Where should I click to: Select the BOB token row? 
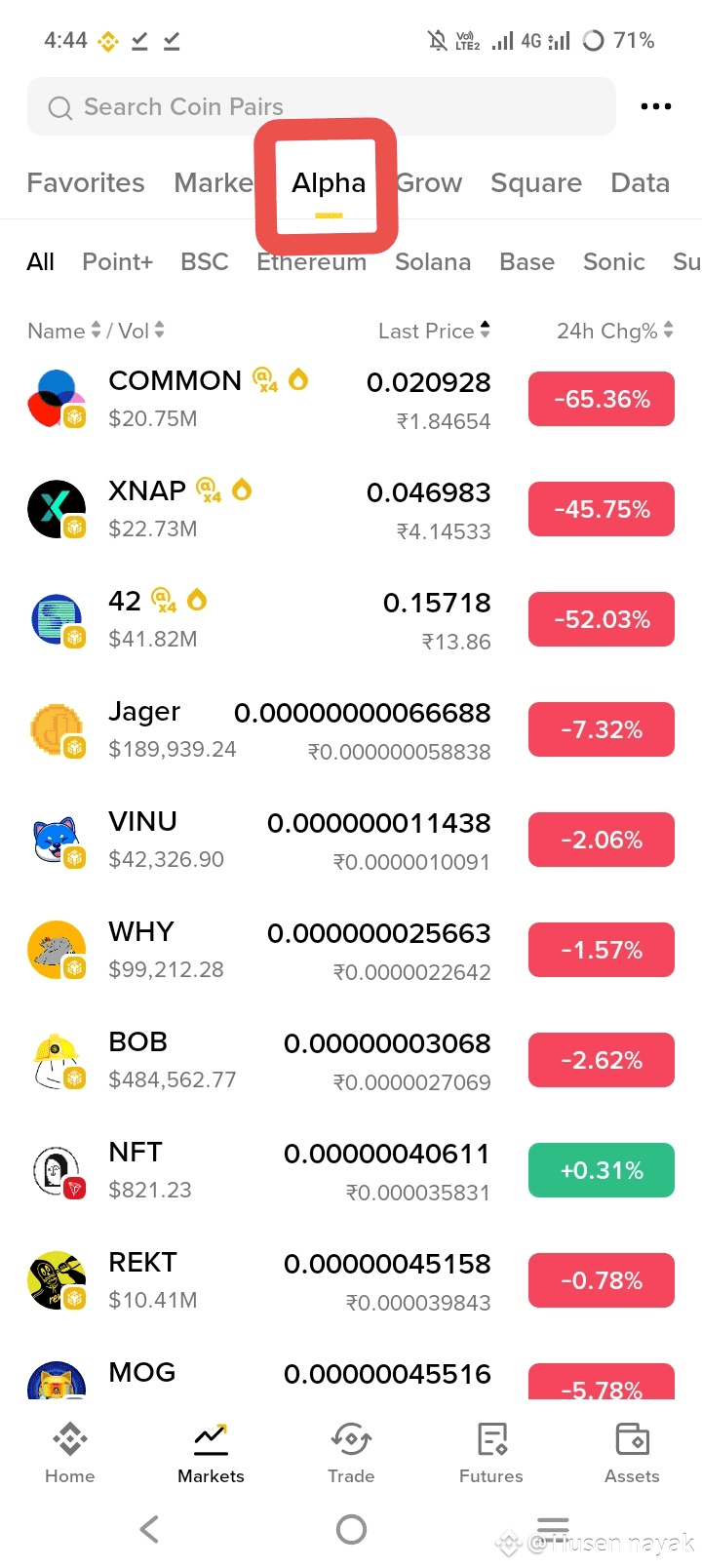(138, 1060)
